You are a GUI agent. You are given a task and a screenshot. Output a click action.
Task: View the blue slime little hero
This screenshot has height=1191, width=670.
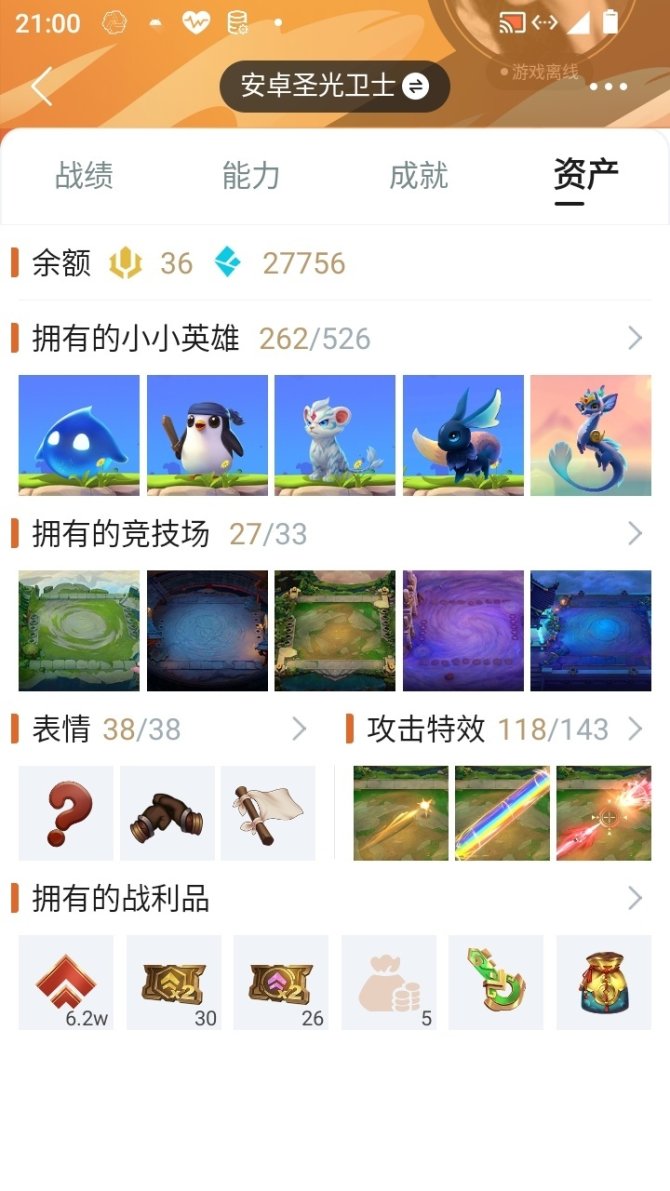pos(79,435)
